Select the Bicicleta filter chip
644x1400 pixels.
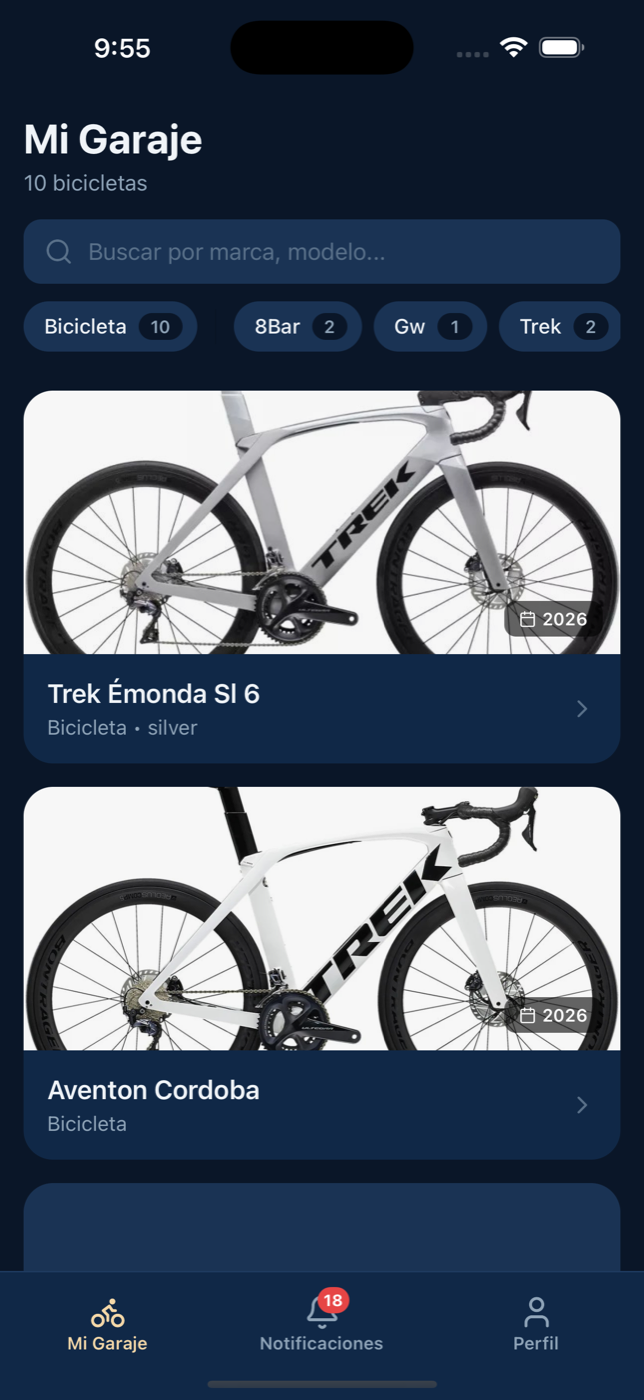click(x=110, y=327)
